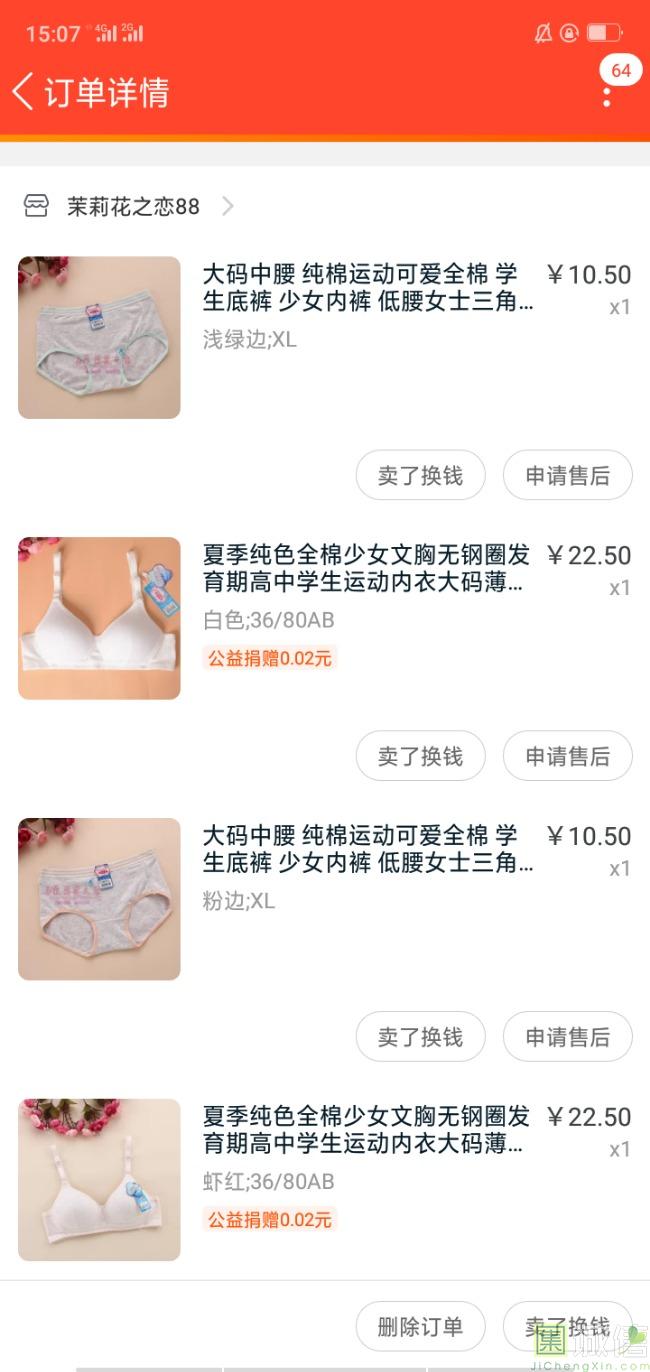Tap 卖了换钱 beside the 删除订单 button
Viewport: 650px width, 1372px height.
tap(567, 1327)
